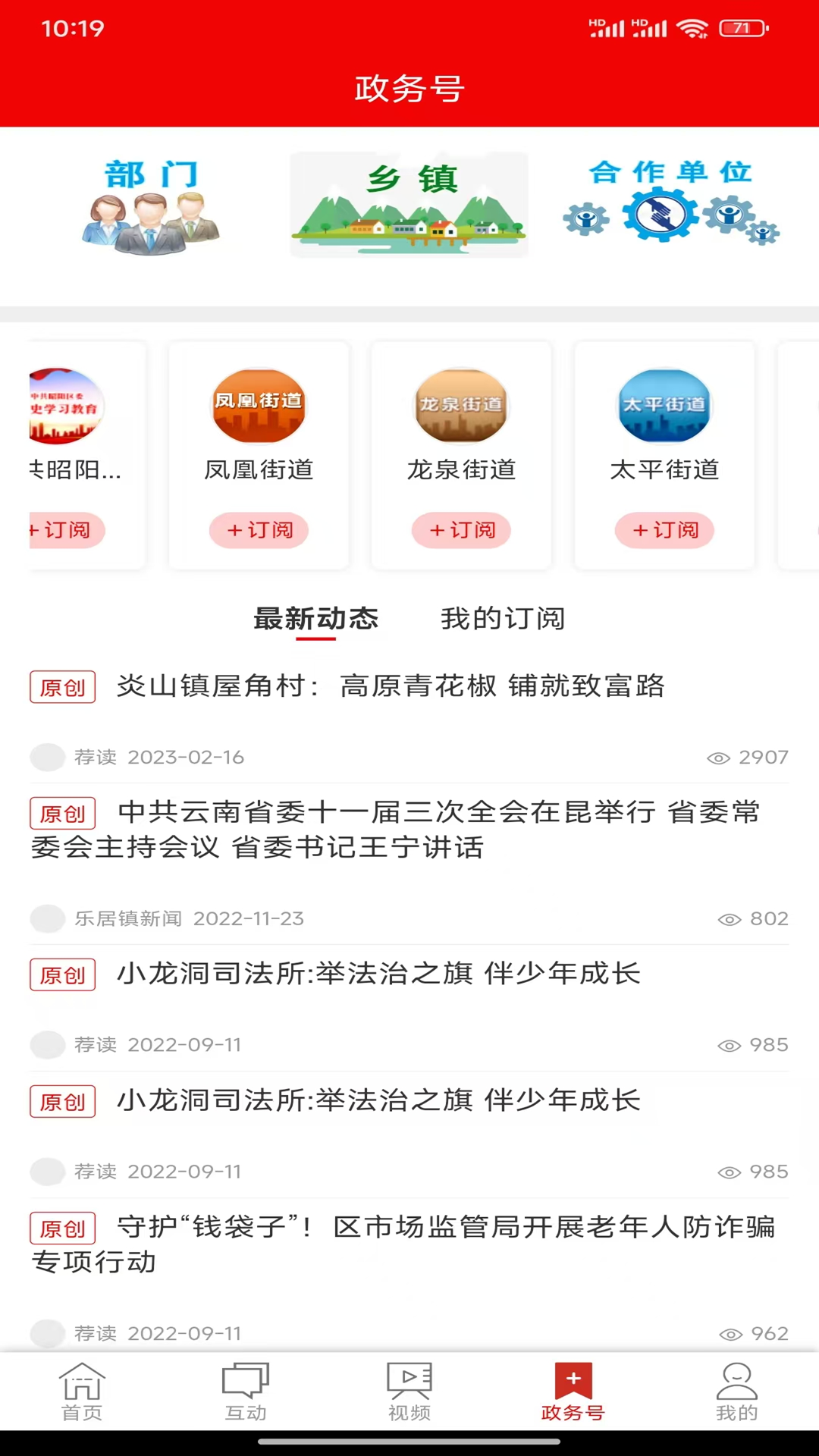Open the 我的 profile tab
The width and height of the screenshot is (819, 1456).
tap(736, 1392)
